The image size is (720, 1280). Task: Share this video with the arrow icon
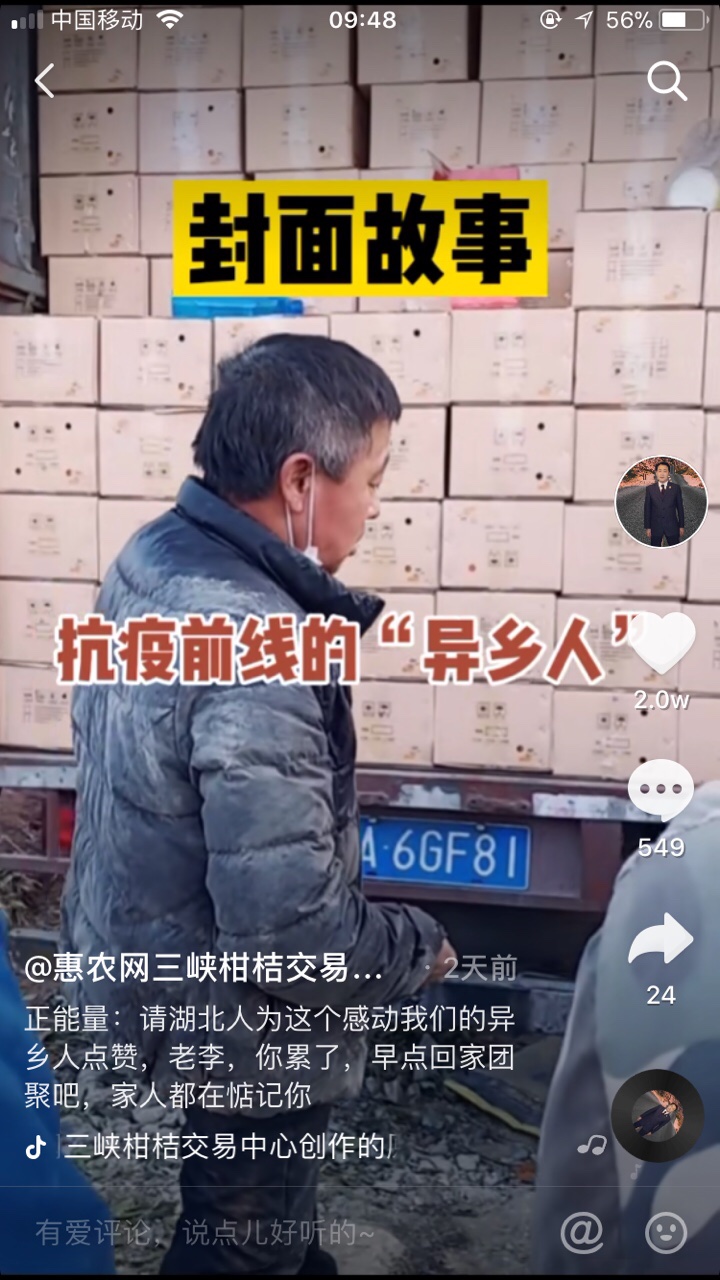click(661, 940)
